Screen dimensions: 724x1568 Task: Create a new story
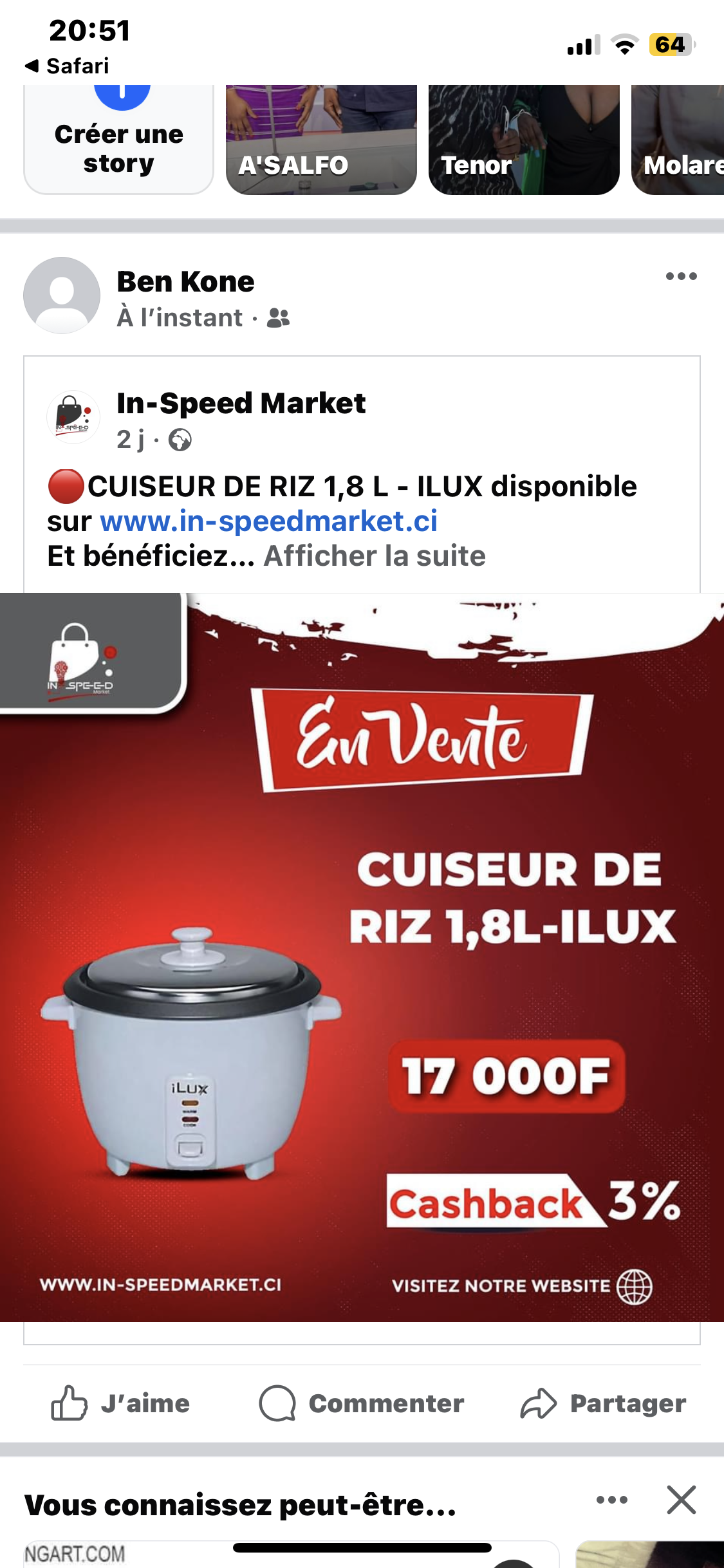[x=119, y=138]
